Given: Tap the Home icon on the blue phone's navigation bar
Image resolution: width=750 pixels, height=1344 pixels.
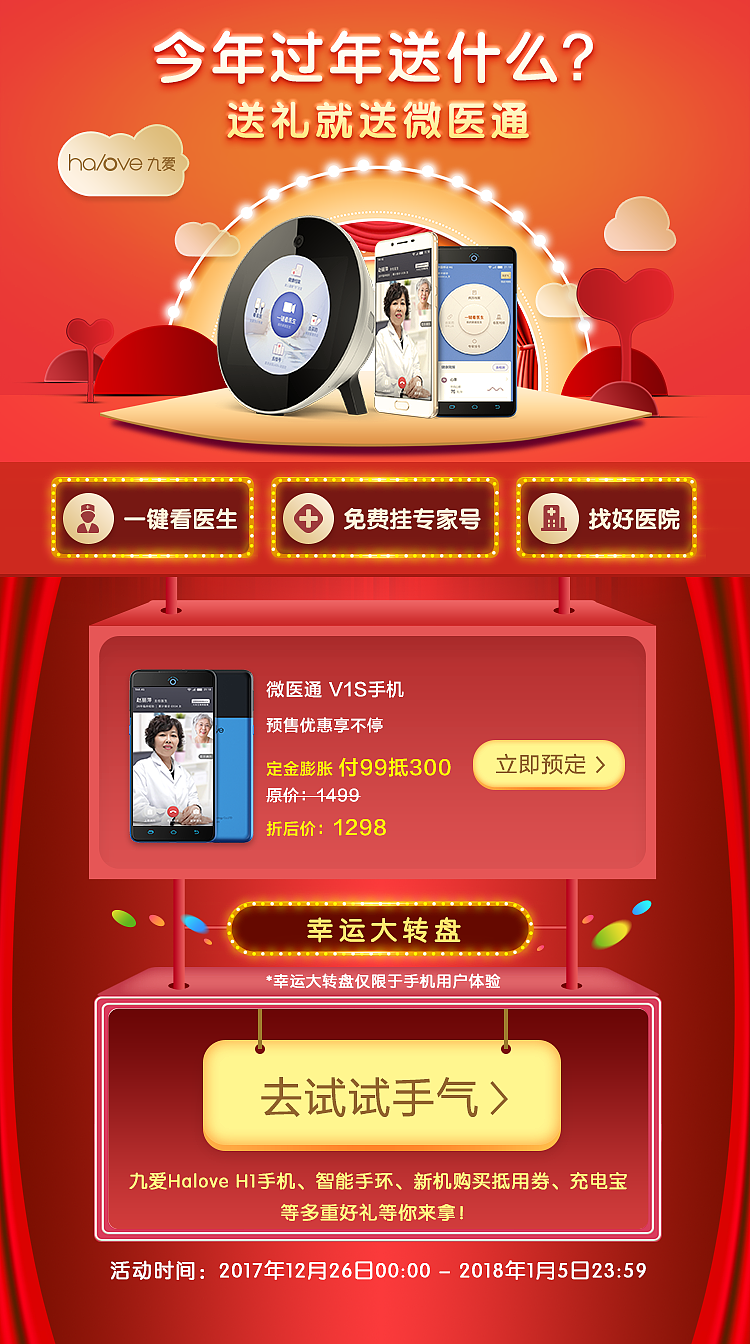Looking at the screenshot, I should click(x=474, y=407).
